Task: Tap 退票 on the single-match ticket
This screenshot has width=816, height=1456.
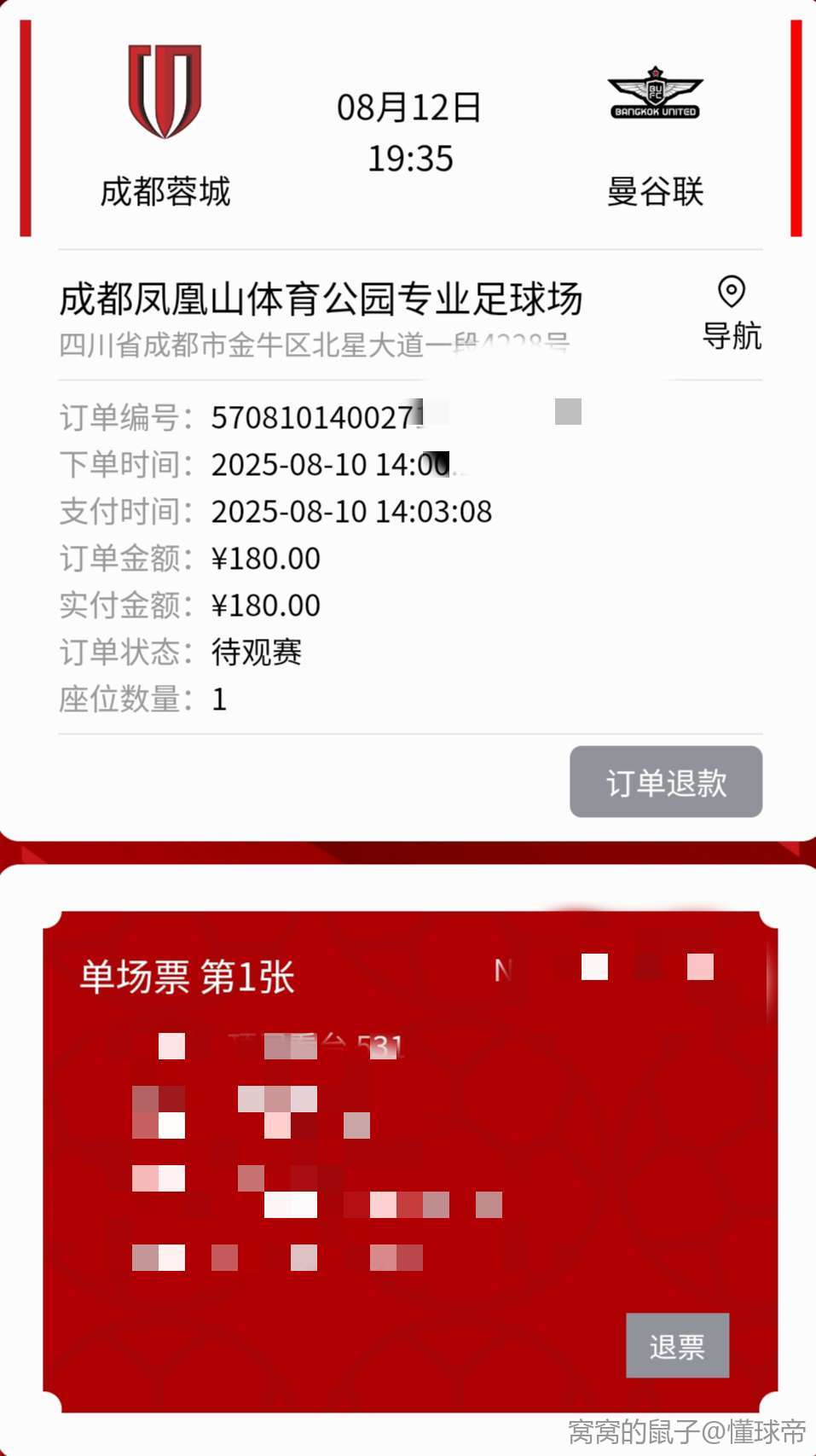Action: [x=677, y=1345]
